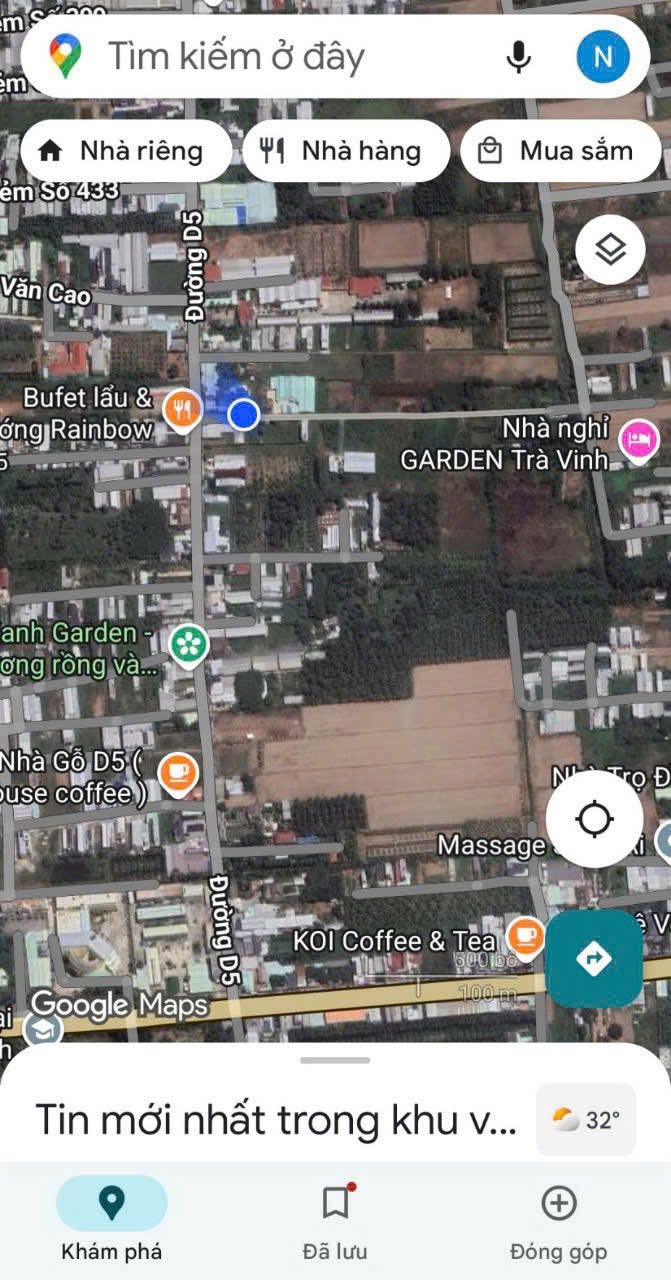Select the Nhà Gỗ D5 coffee pin
The width and height of the screenshot is (671, 1280).
click(179, 774)
